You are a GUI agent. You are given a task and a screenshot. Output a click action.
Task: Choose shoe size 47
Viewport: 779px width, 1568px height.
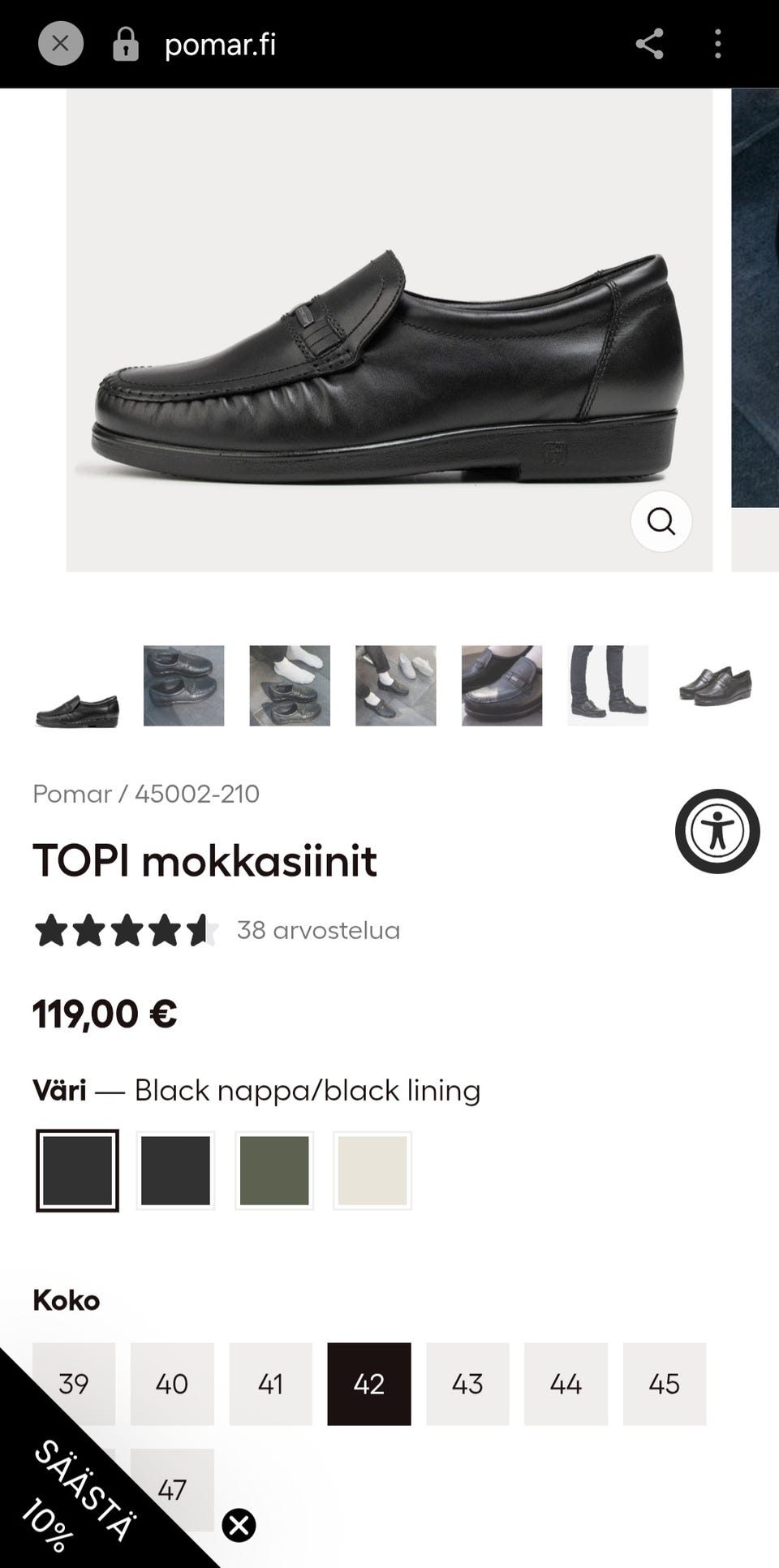click(172, 1490)
